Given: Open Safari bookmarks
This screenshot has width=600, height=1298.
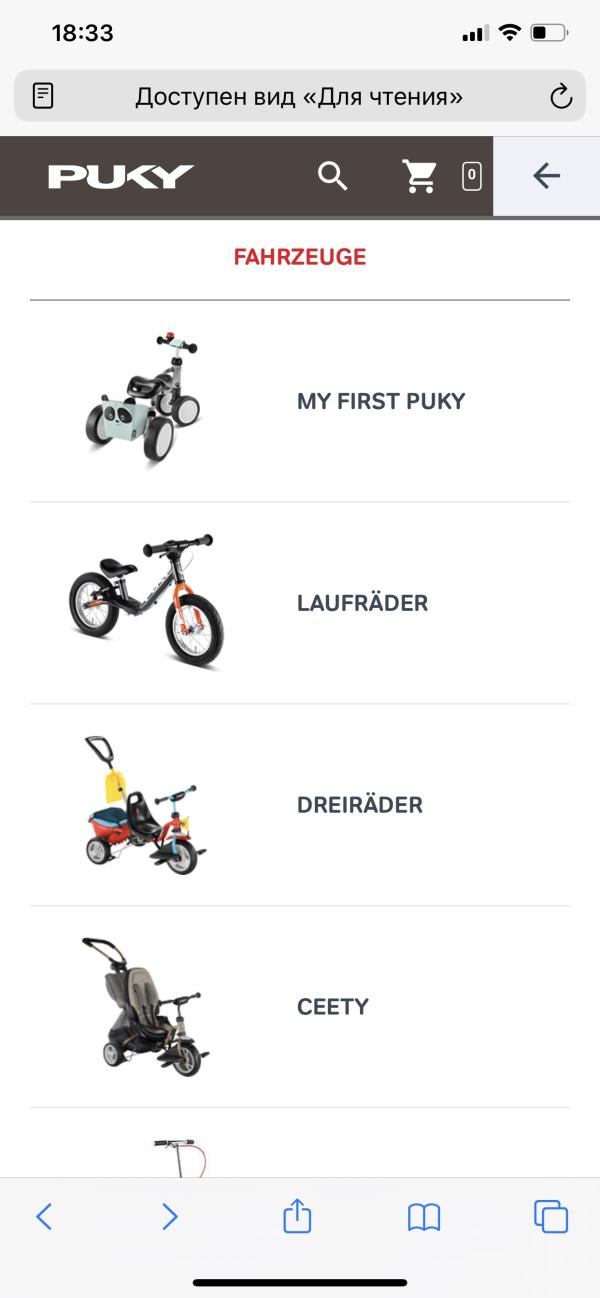Looking at the screenshot, I should 424,1217.
